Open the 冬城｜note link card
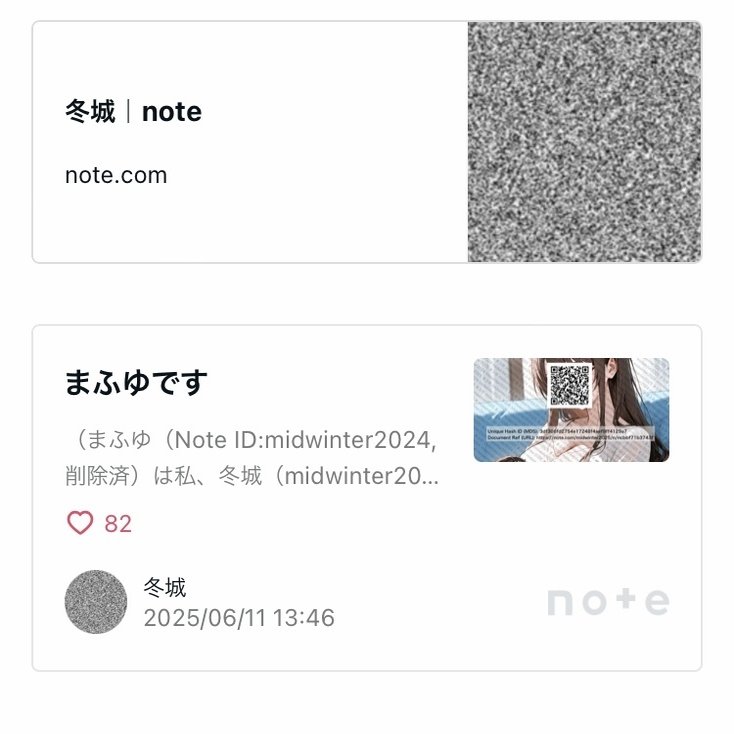The image size is (734, 734). coord(250,142)
